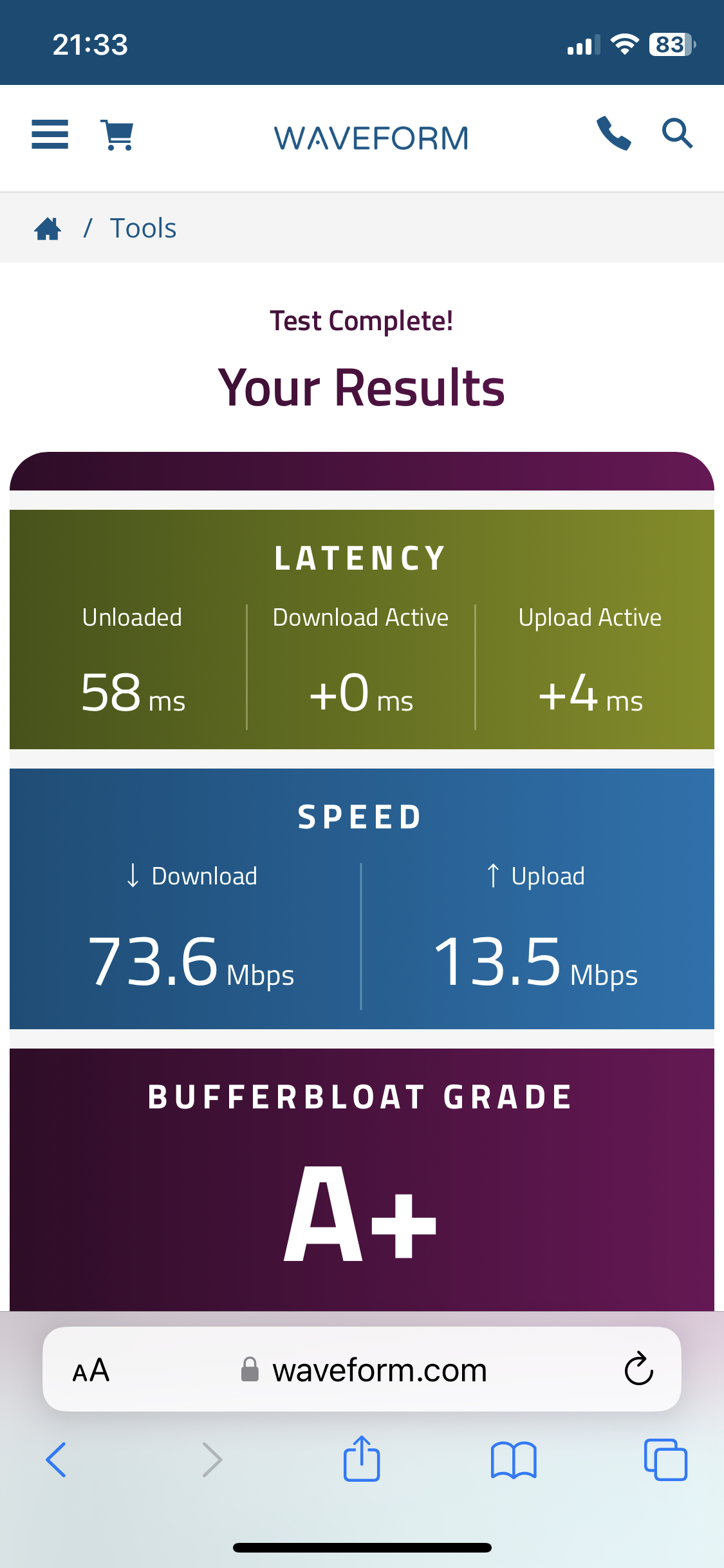Share this page
This screenshot has width=724, height=1568.
coord(362,1458)
